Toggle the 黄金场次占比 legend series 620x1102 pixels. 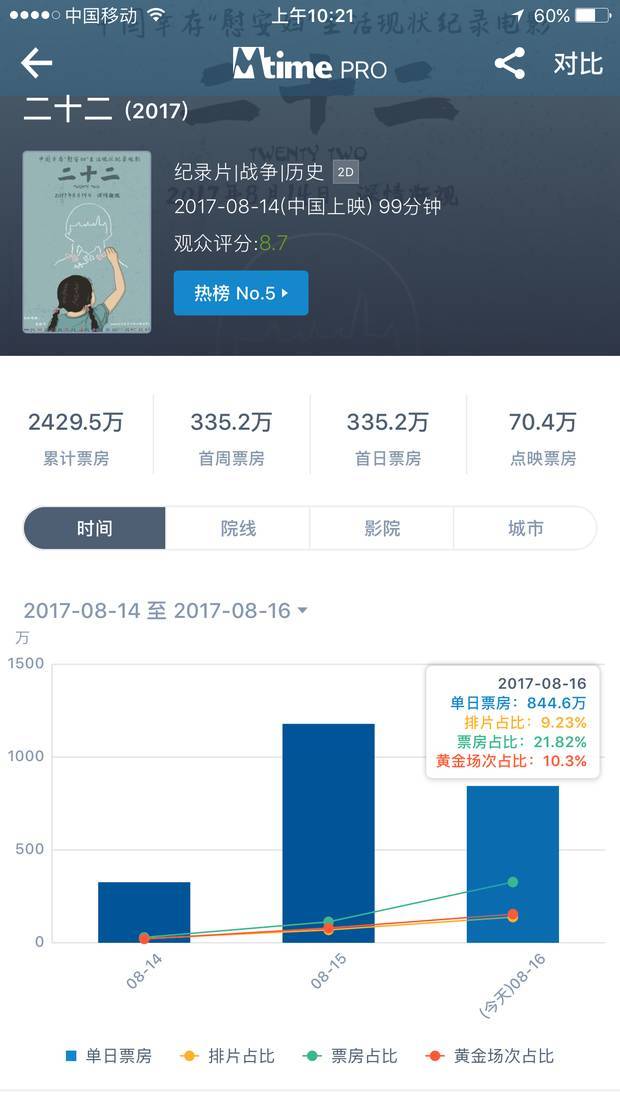(x=489, y=1056)
